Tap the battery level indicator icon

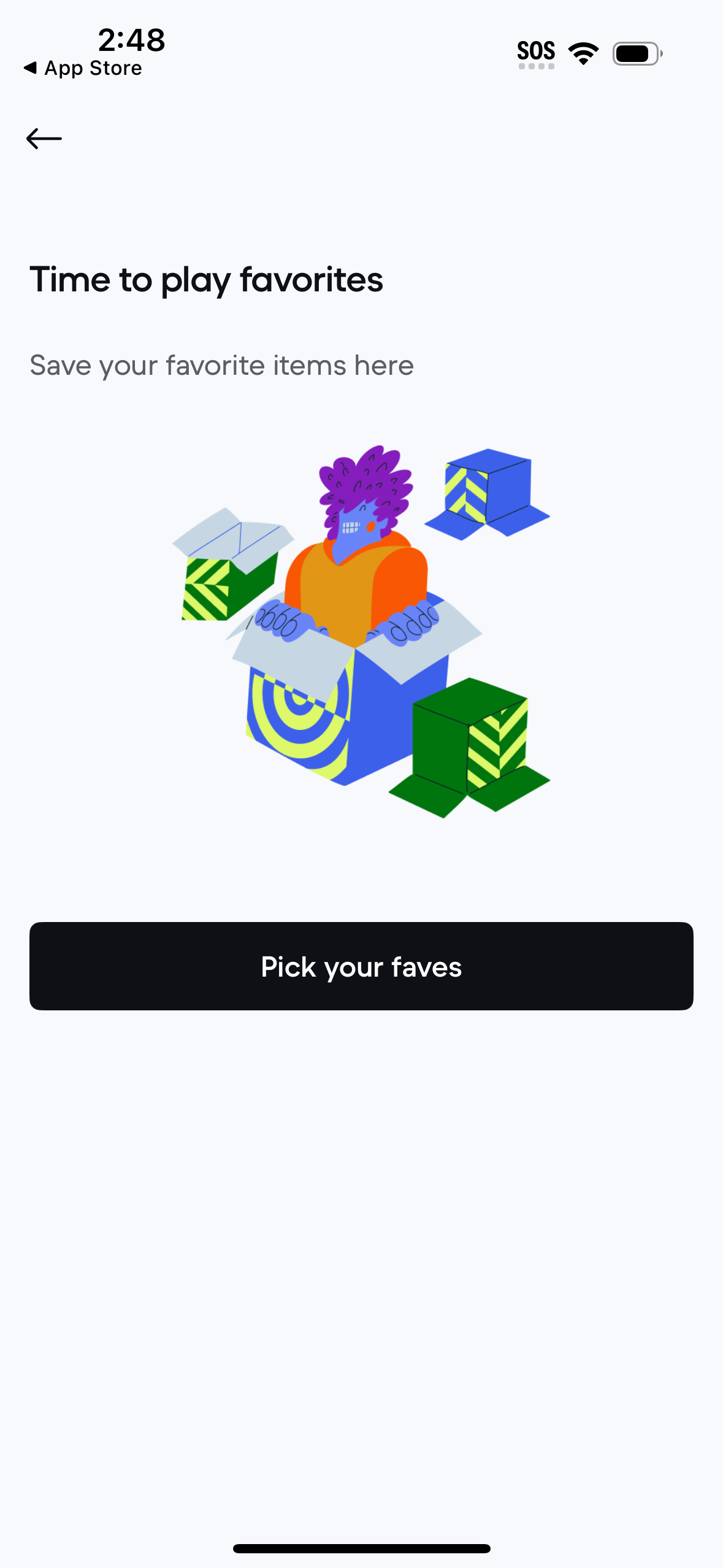635,53
